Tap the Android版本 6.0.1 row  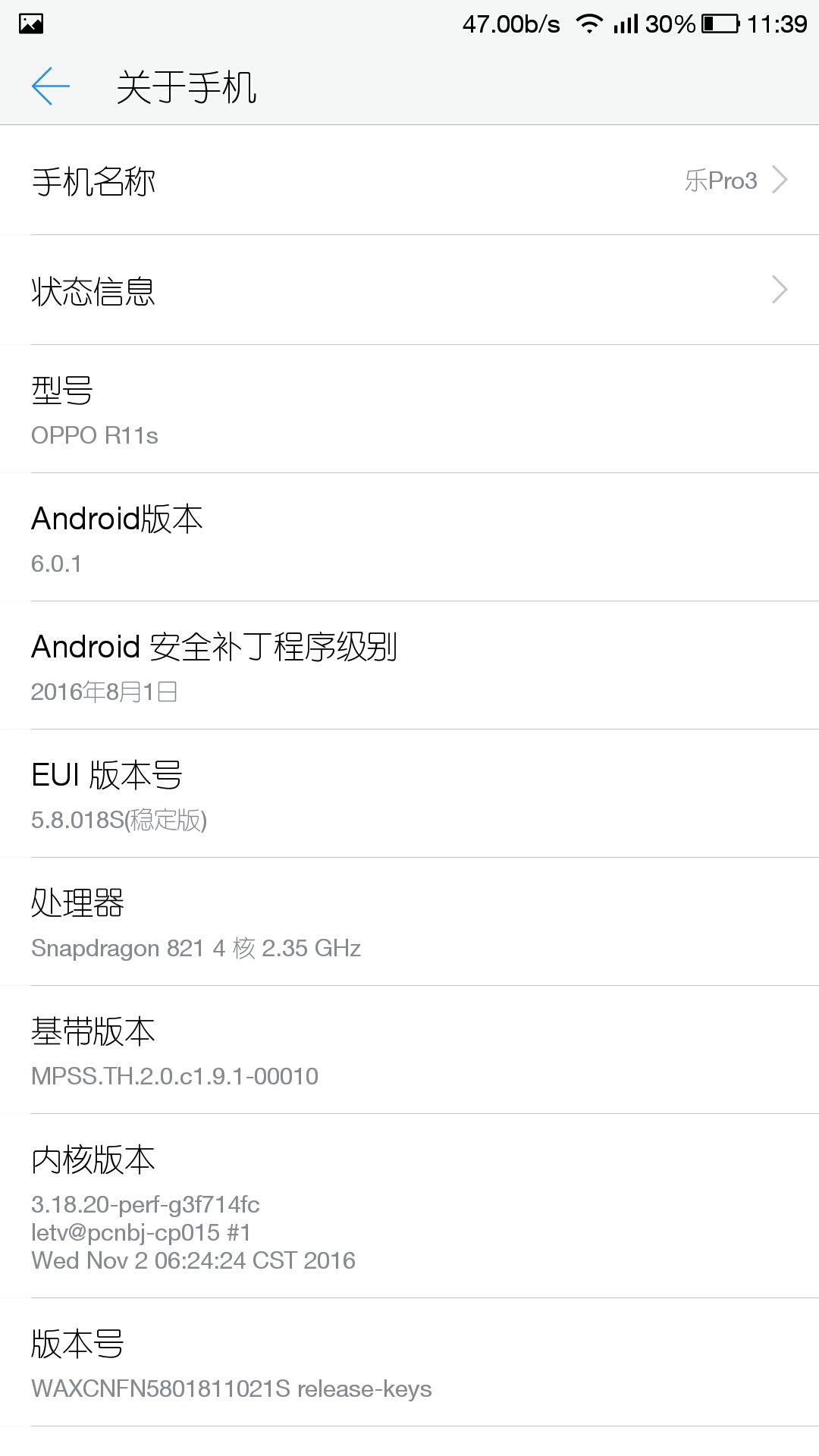[x=409, y=538]
